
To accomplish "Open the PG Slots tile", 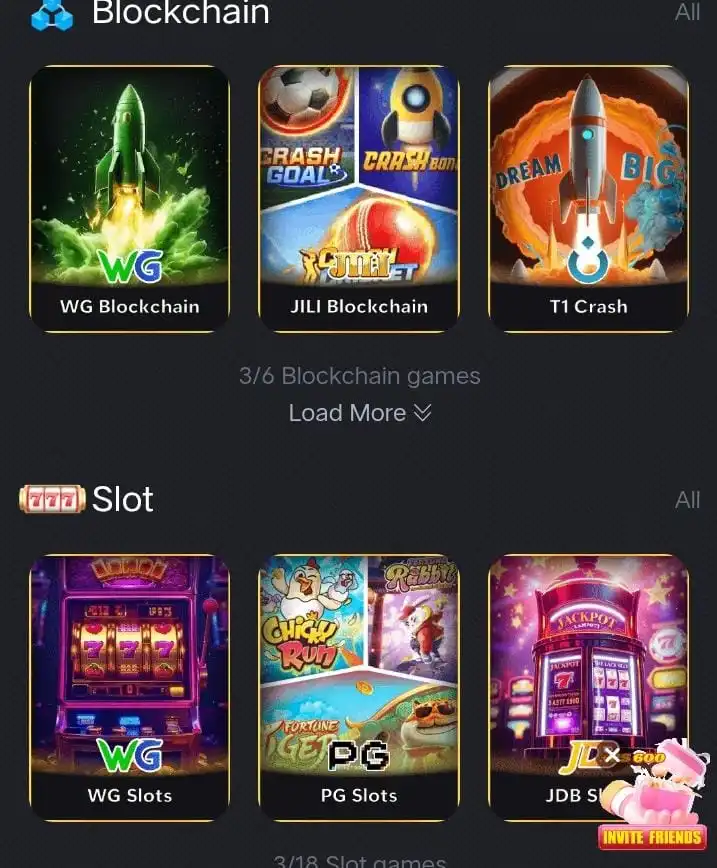I will (359, 687).
